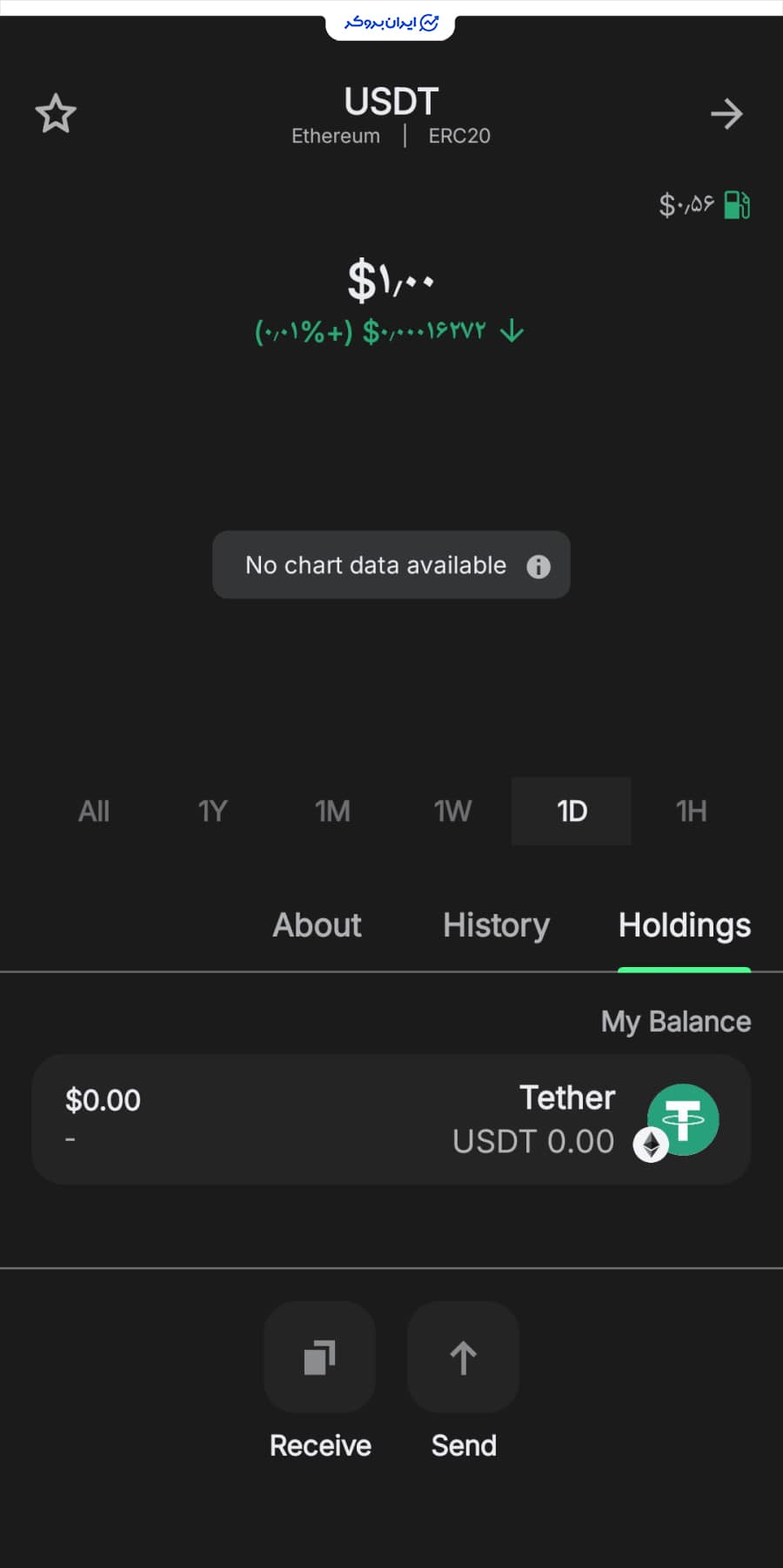
Task: Select the 1D time range
Action: 572,811
